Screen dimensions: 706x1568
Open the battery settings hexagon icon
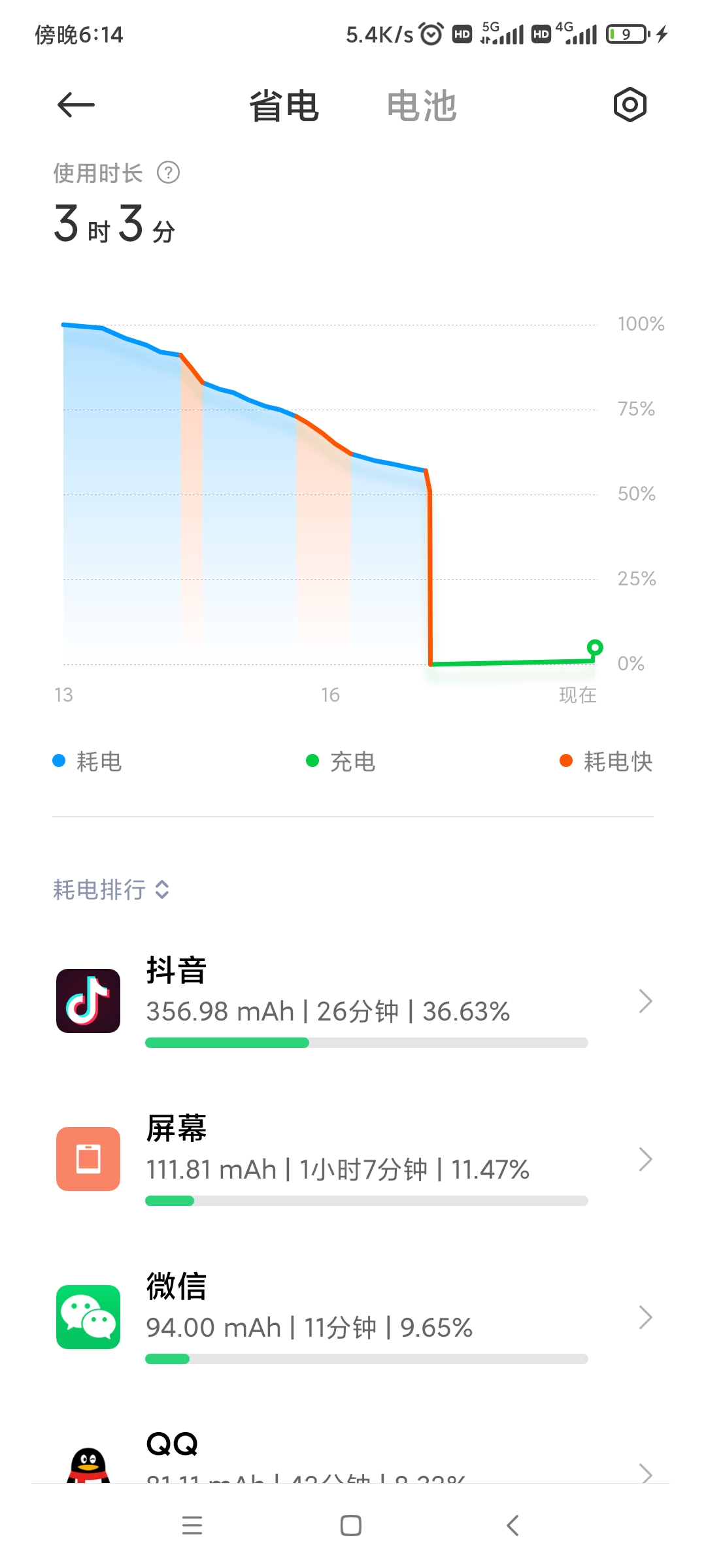[630, 105]
